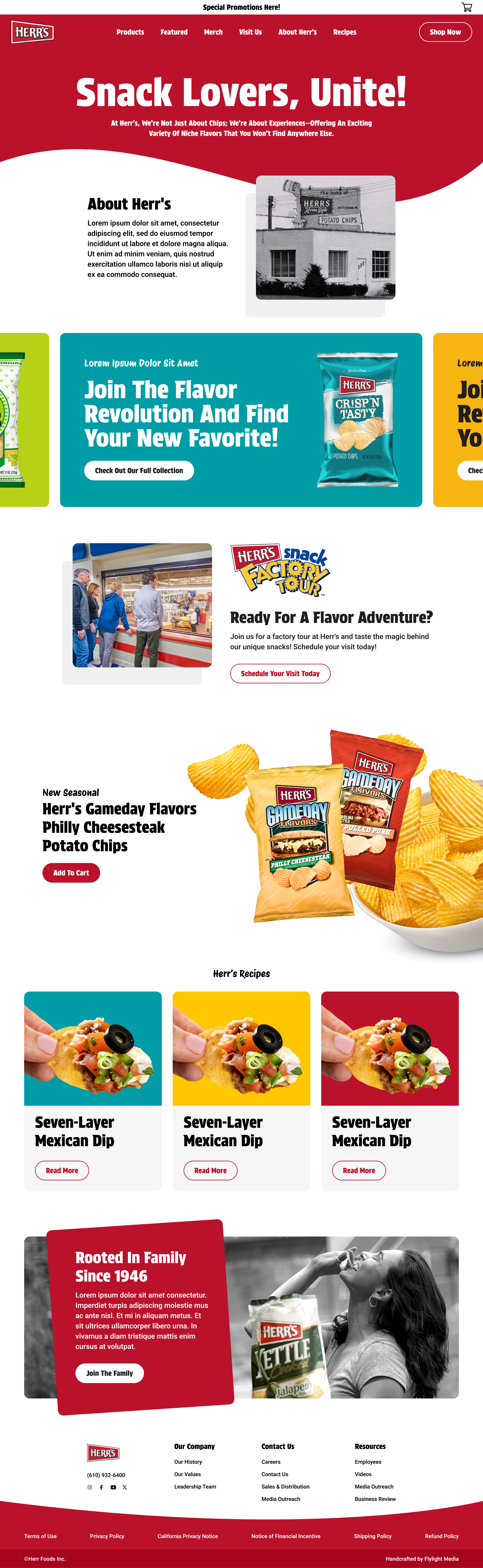Tap the Join The Family button

(110, 1373)
